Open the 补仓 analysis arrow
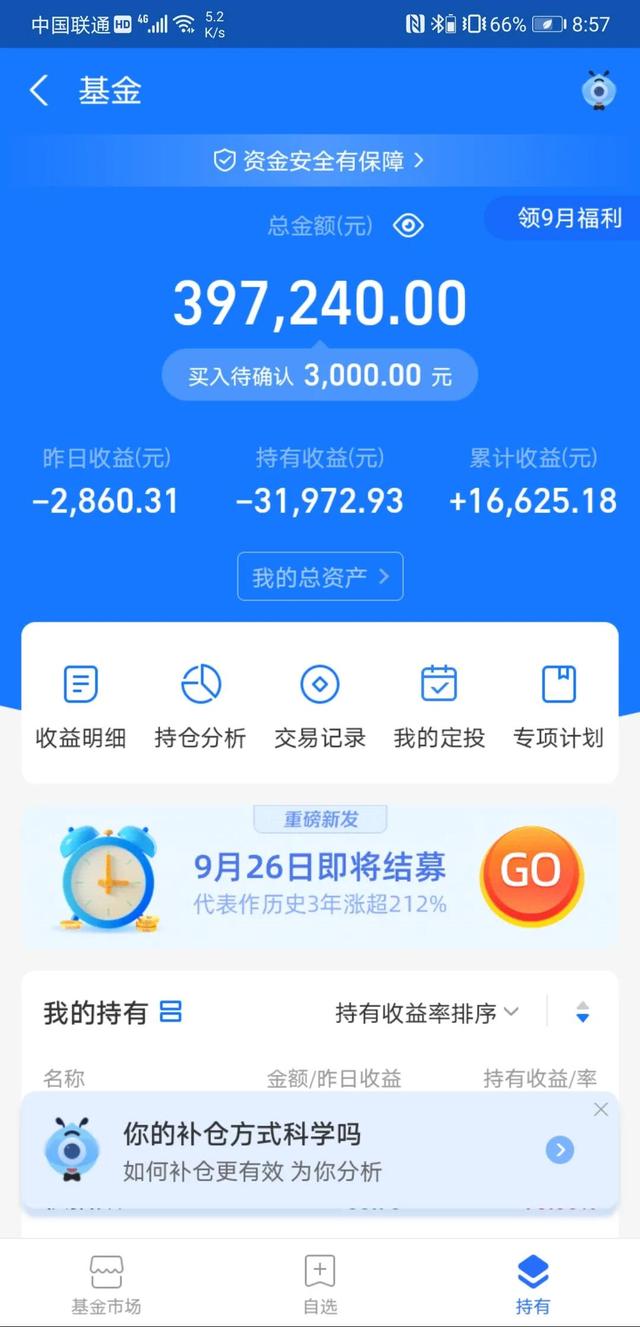 click(560, 1150)
